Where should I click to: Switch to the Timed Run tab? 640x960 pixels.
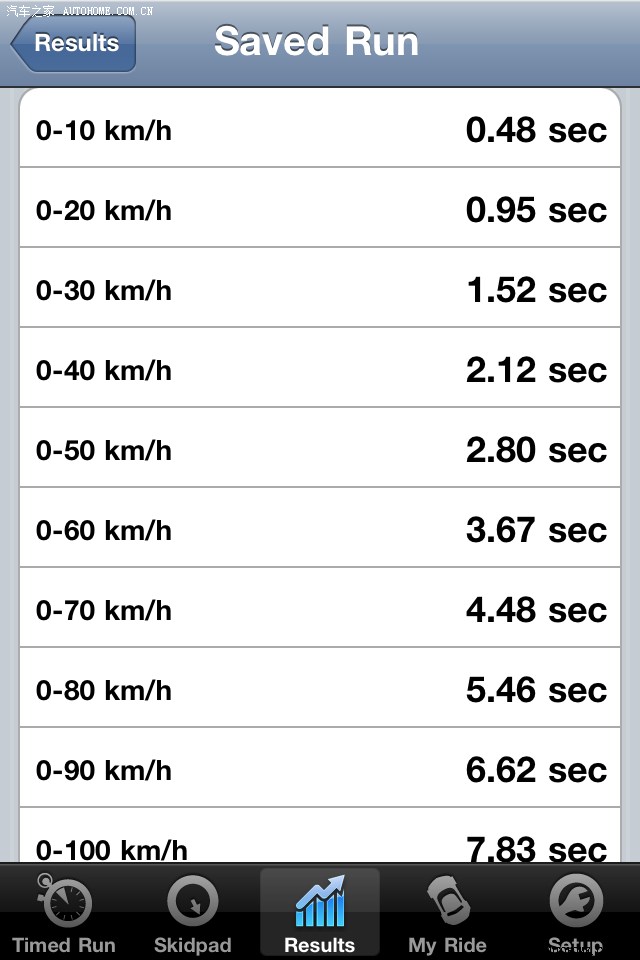pyautogui.click(x=64, y=914)
